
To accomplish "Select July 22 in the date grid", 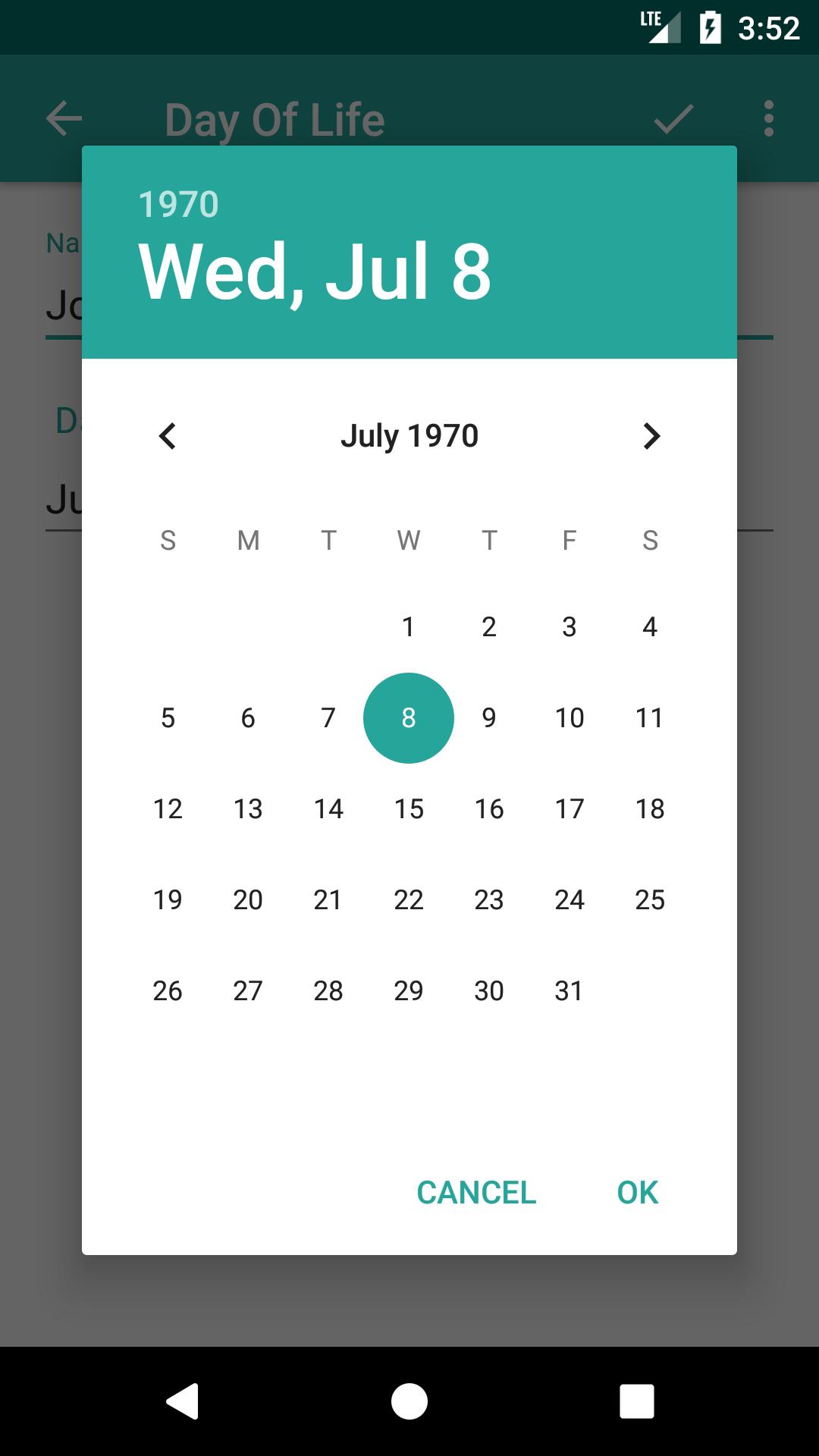I will point(409,899).
